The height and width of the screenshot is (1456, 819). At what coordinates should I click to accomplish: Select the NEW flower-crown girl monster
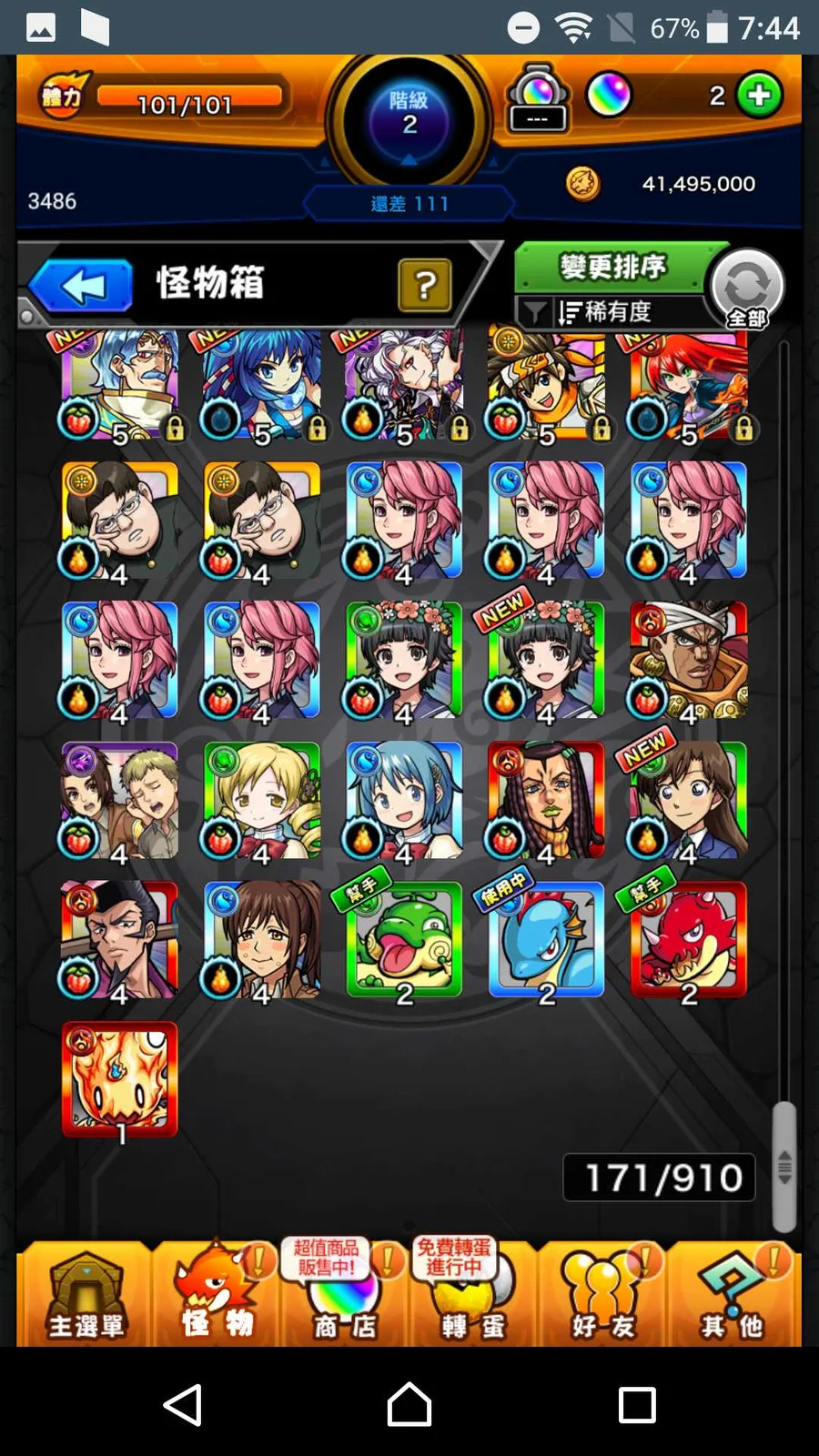click(x=546, y=660)
